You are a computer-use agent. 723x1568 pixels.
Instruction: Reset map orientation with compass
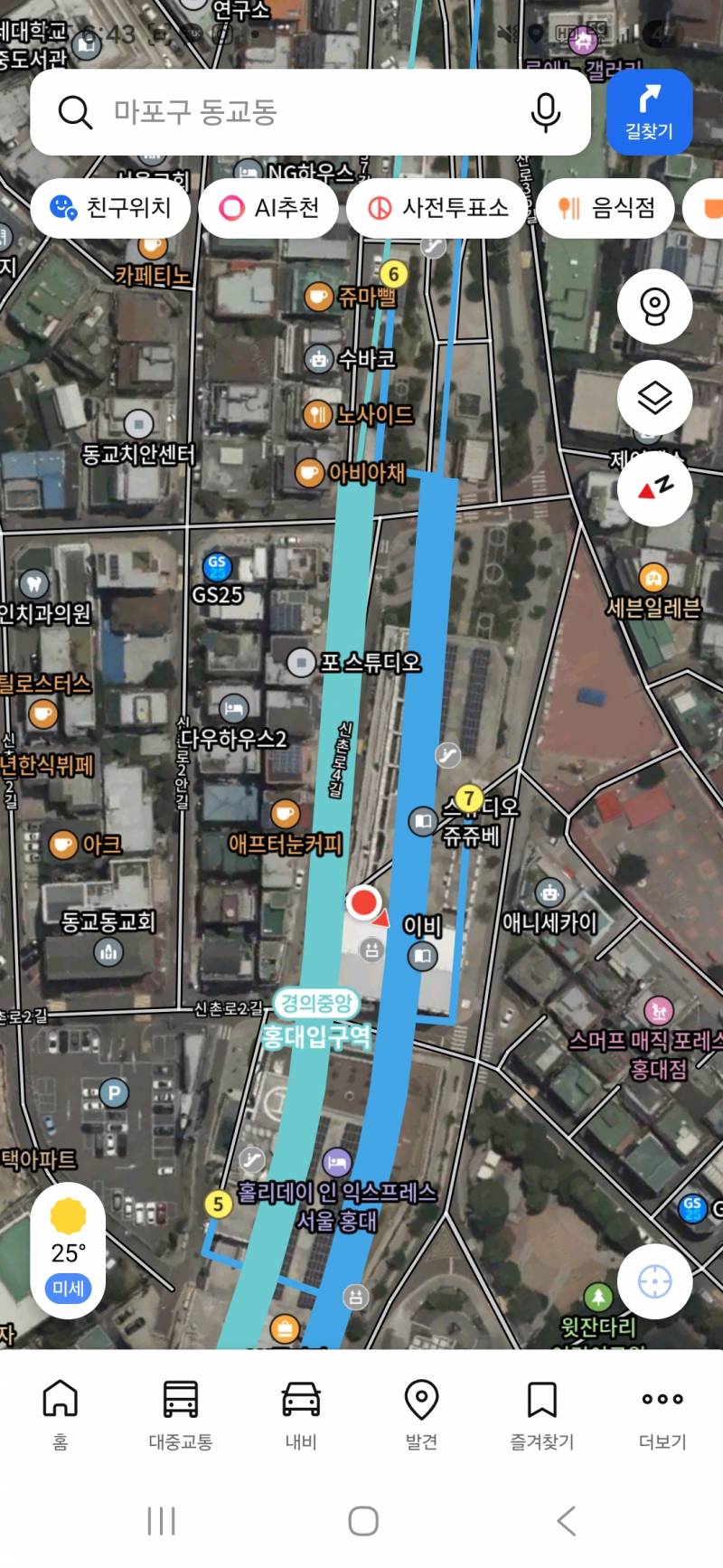point(654,488)
